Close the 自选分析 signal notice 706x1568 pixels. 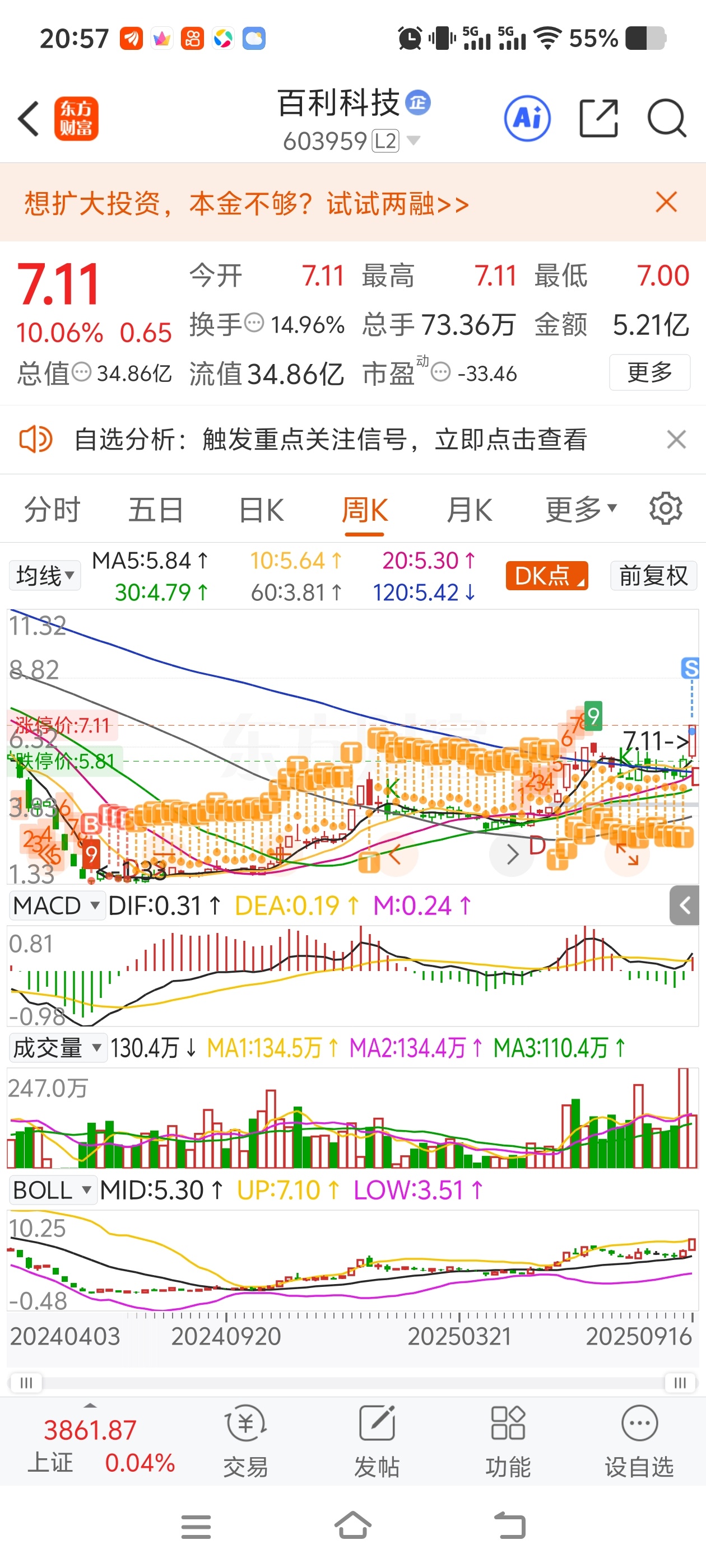coord(676,439)
